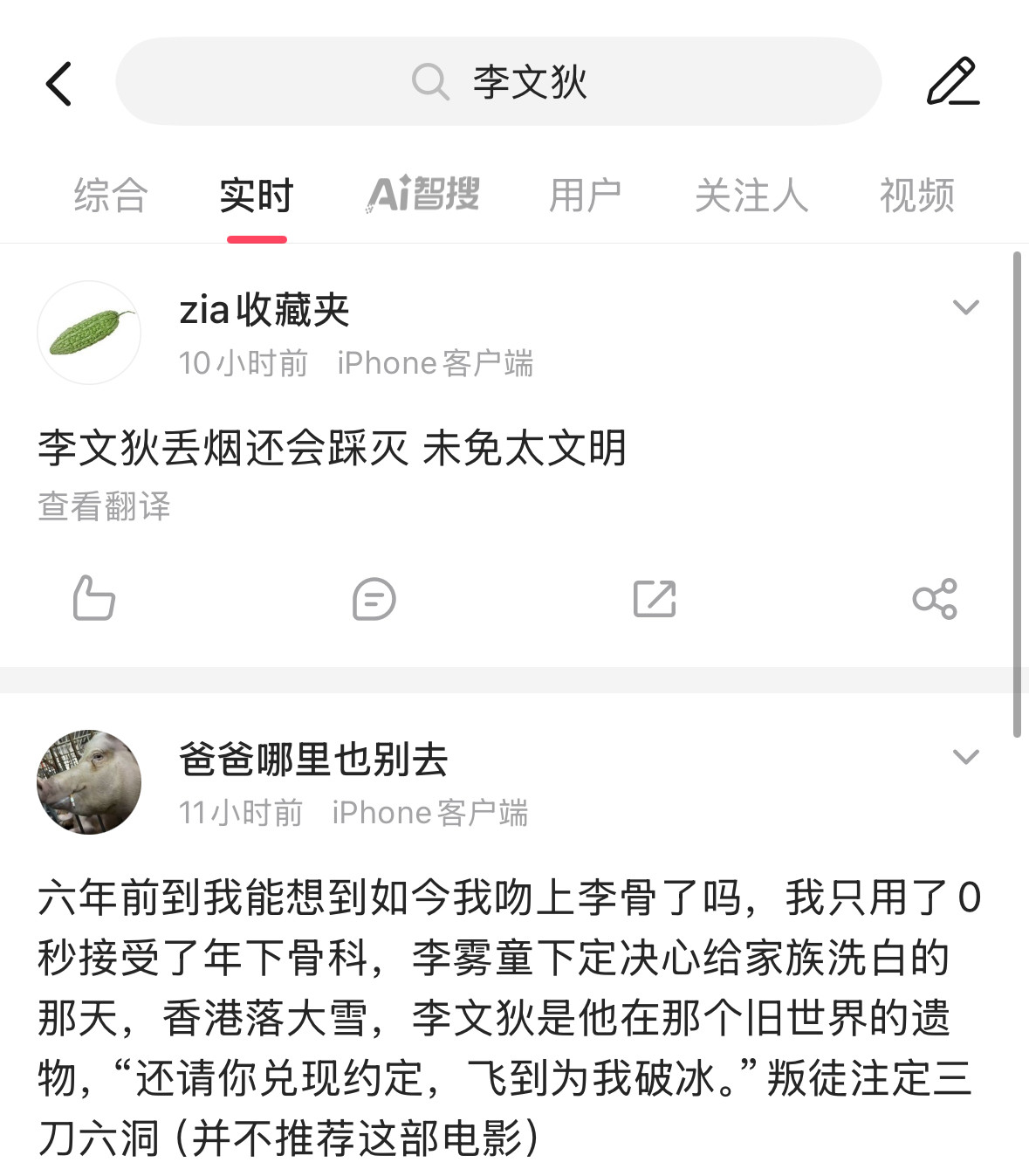Switch to the 视频 tab
This screenshot has height=1176, width=1029.
pyautogui.click(x=916, y=195)
